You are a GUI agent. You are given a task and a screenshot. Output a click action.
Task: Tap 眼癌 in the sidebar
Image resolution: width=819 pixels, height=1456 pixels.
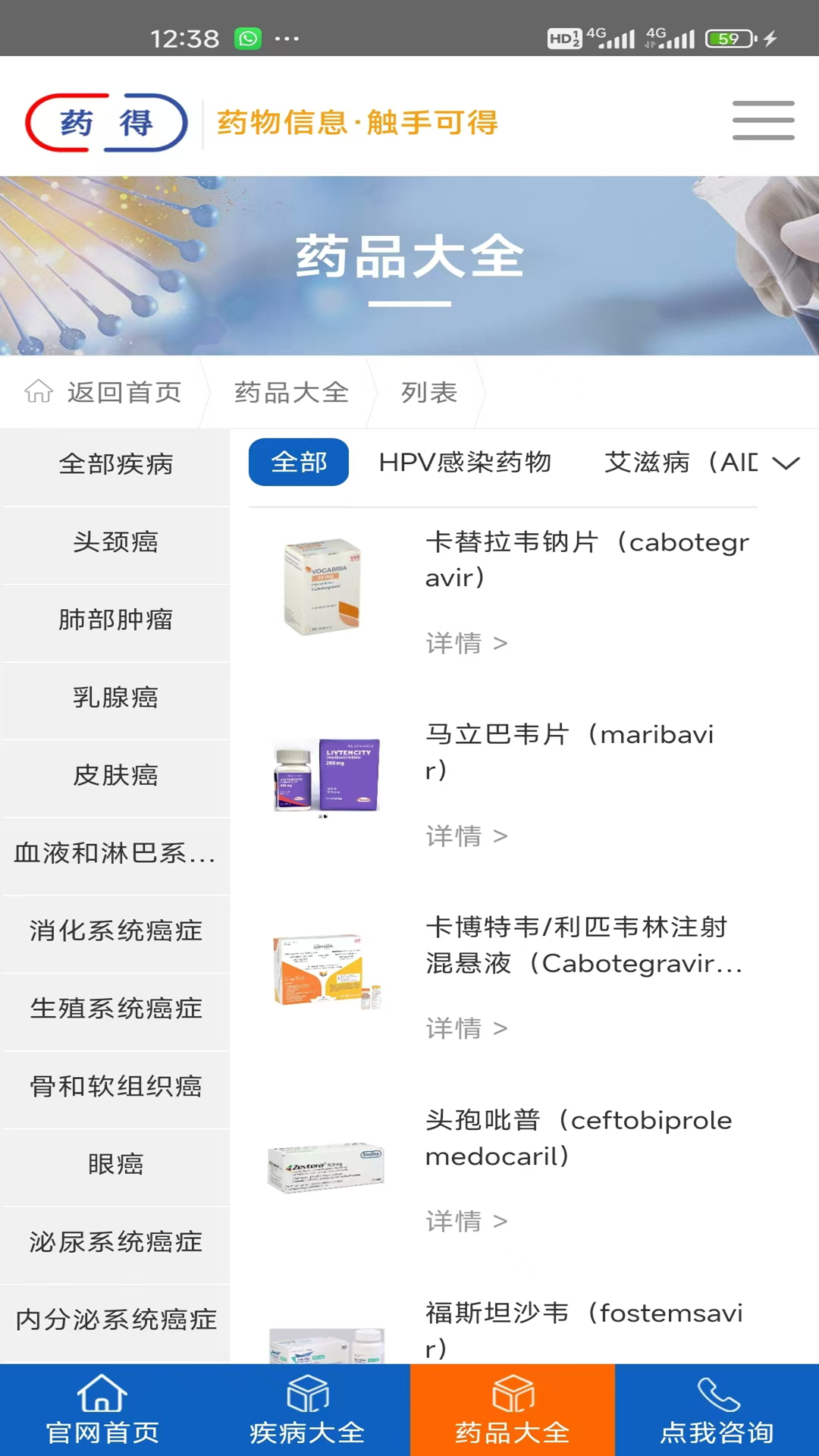[115, 1164]
